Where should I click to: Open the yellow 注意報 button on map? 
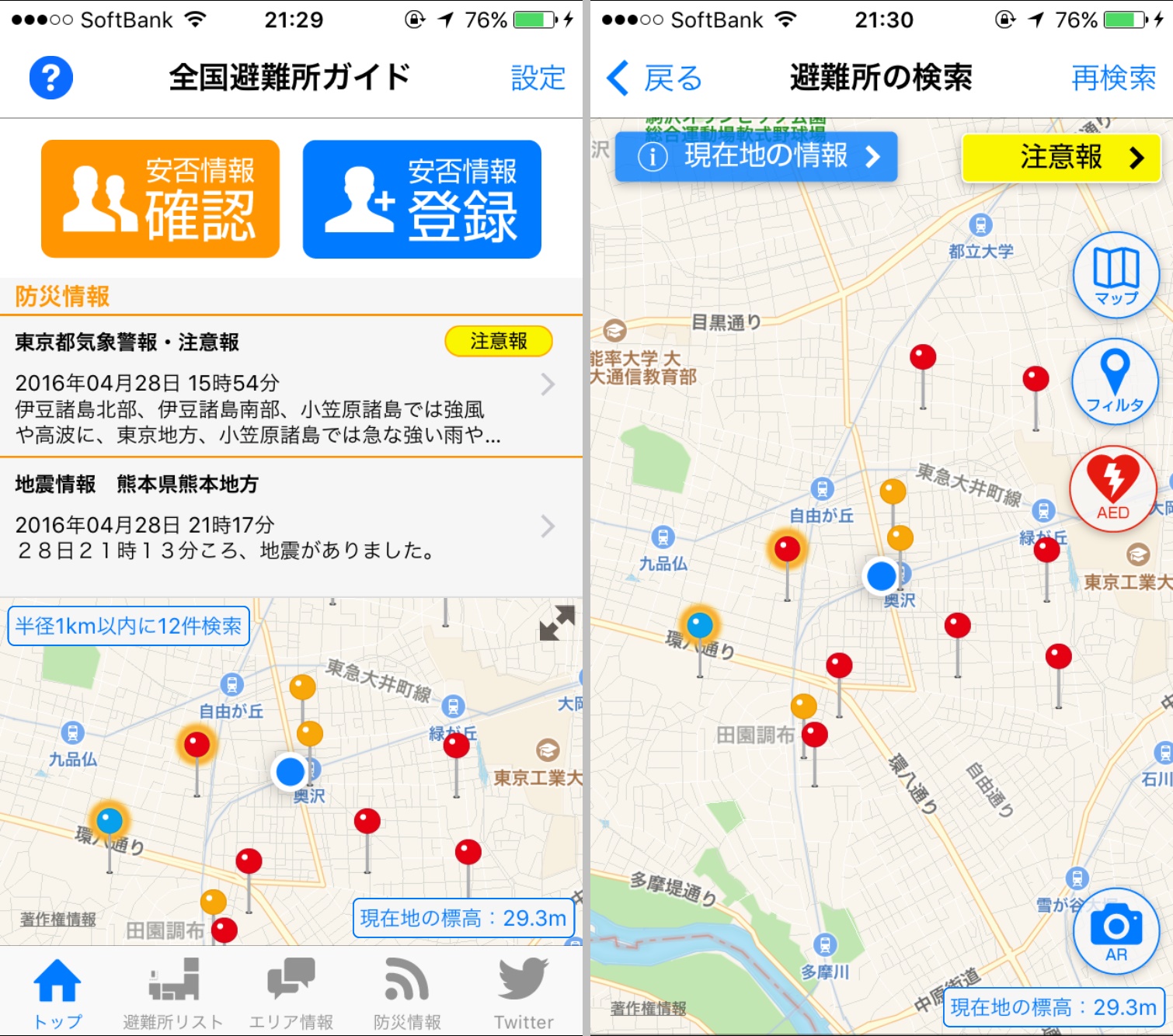[x=1061, y=158]
